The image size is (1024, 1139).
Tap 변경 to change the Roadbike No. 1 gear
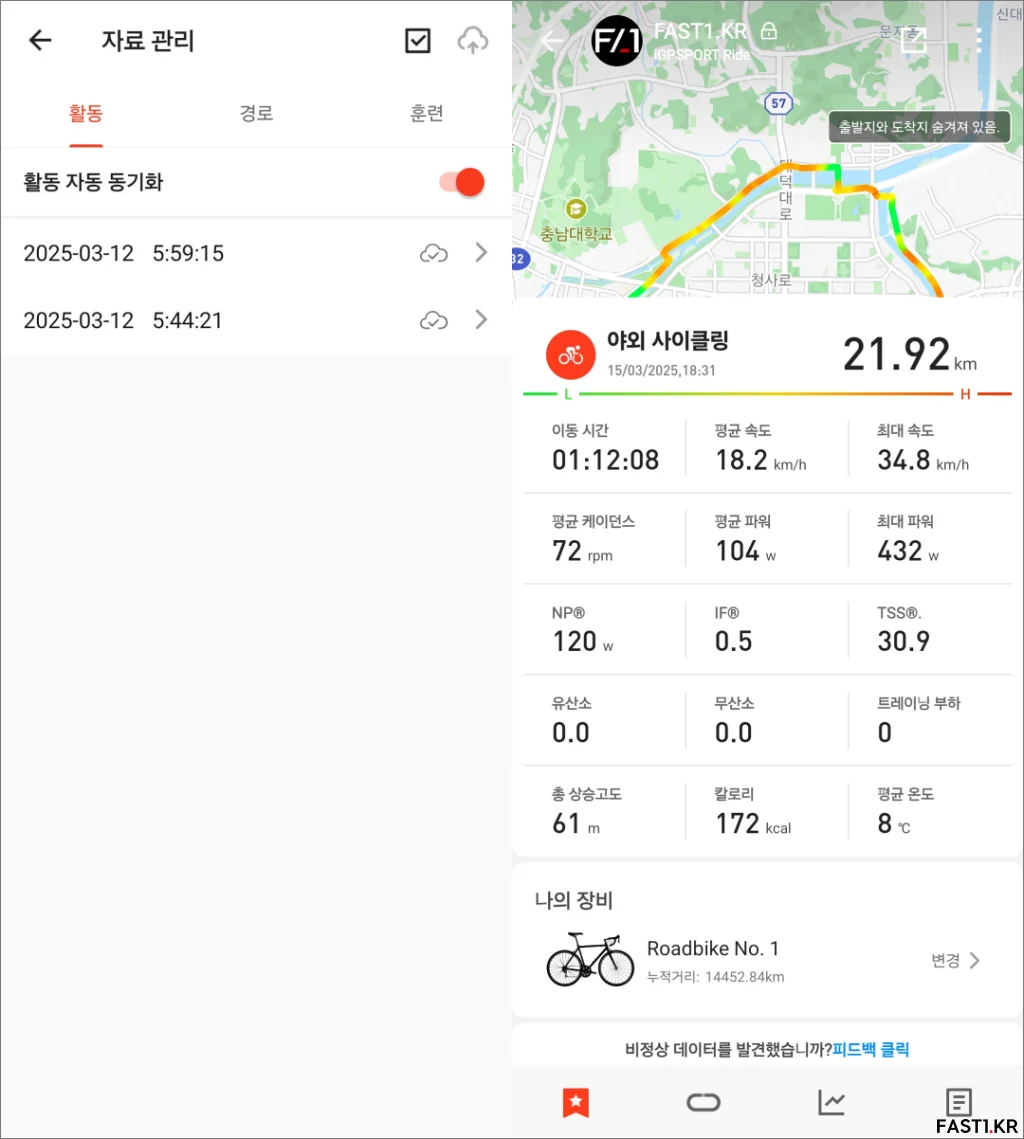tap(955, 960)
